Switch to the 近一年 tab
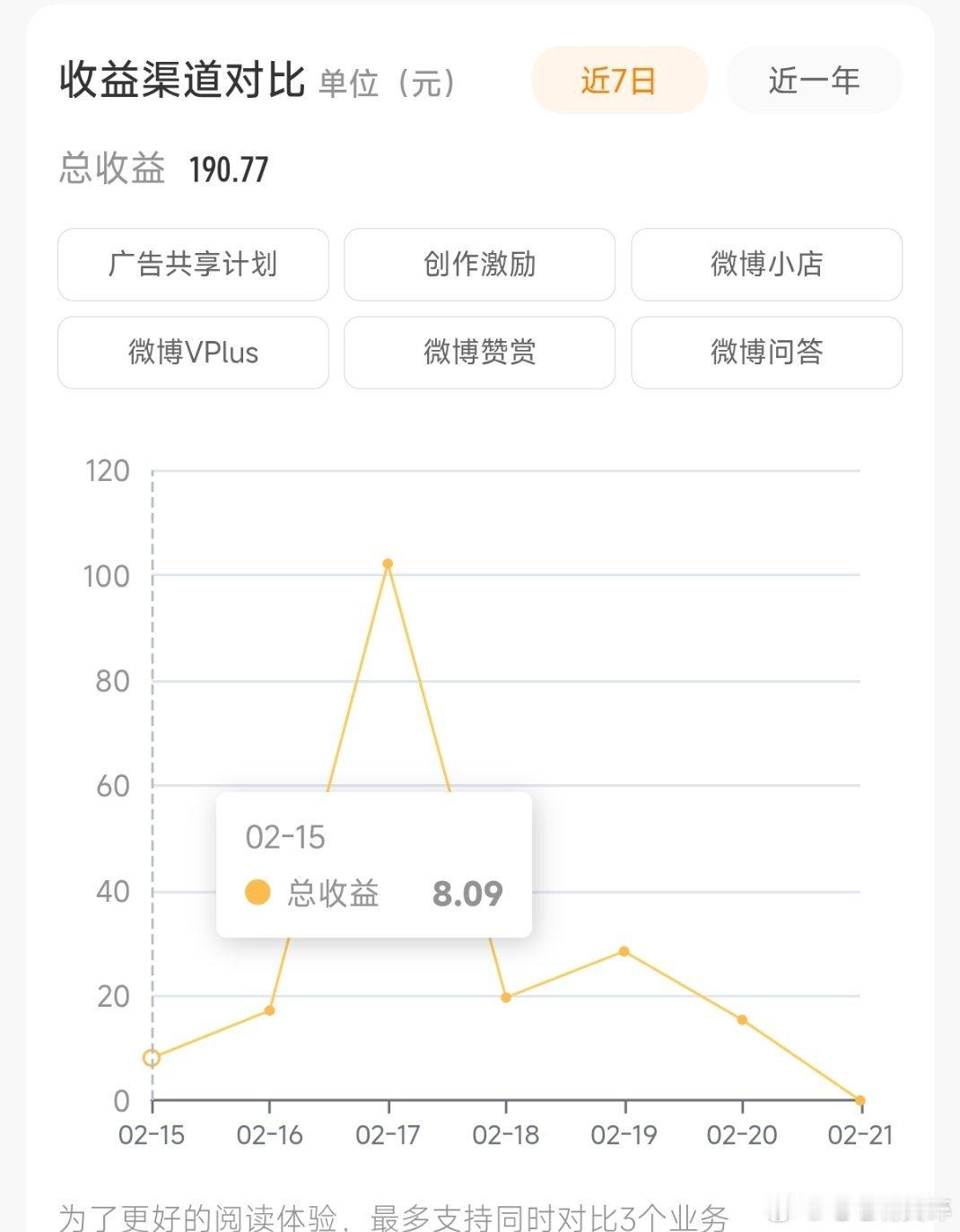Viewport: 960px width, 1232px height. [x=814, y=81]
